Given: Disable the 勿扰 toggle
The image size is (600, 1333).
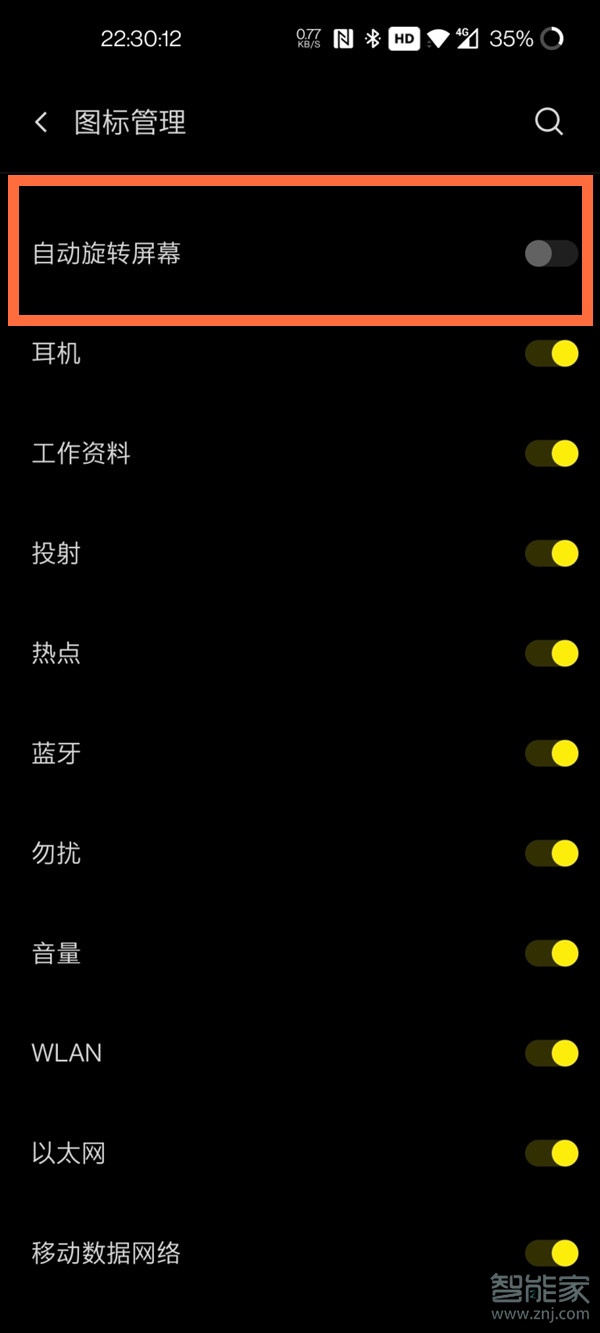Looking at the screenshot, I should tap(552, 853).
